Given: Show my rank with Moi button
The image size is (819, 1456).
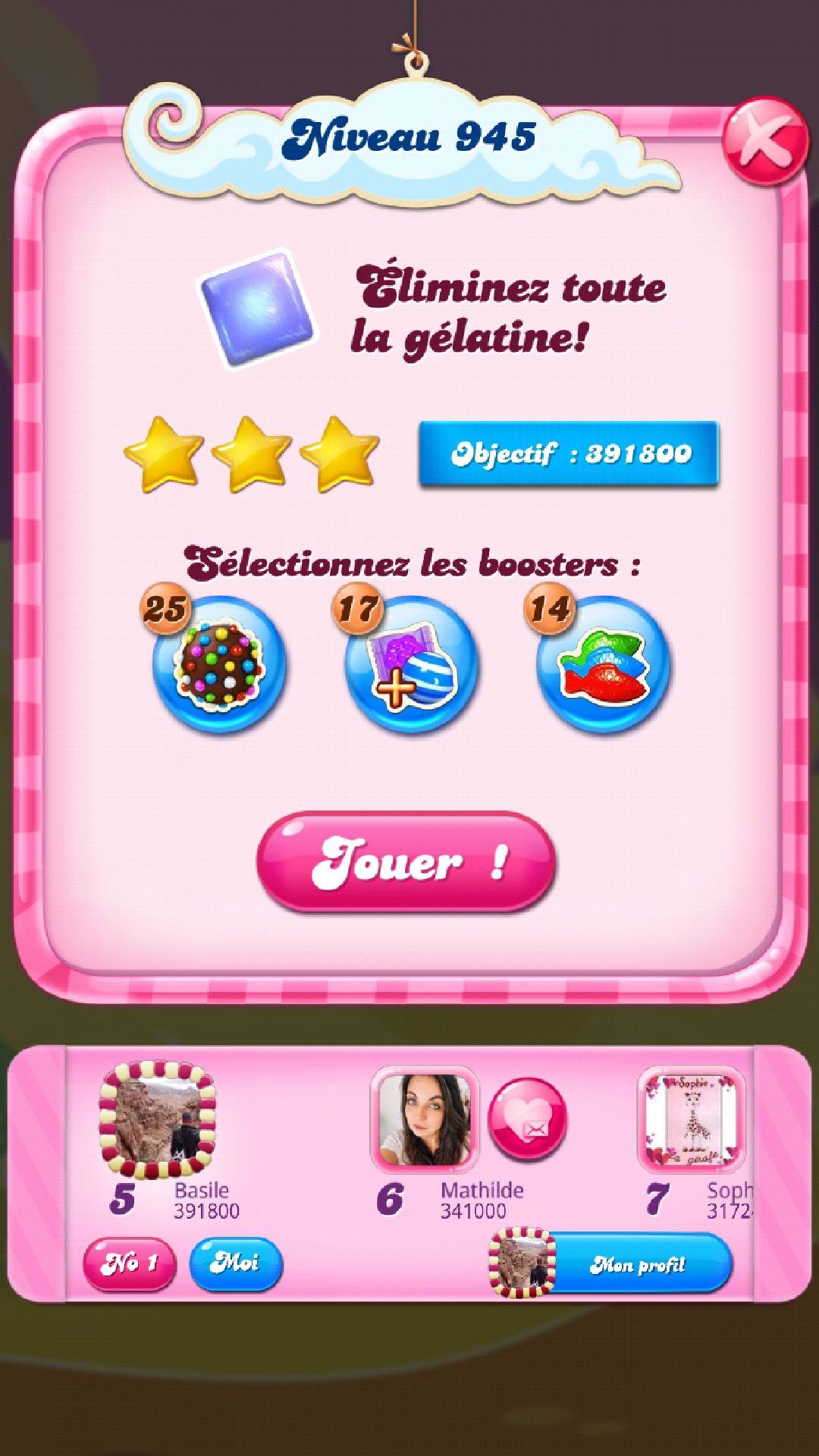Looking at the screenshot, I should (235, 1263).
